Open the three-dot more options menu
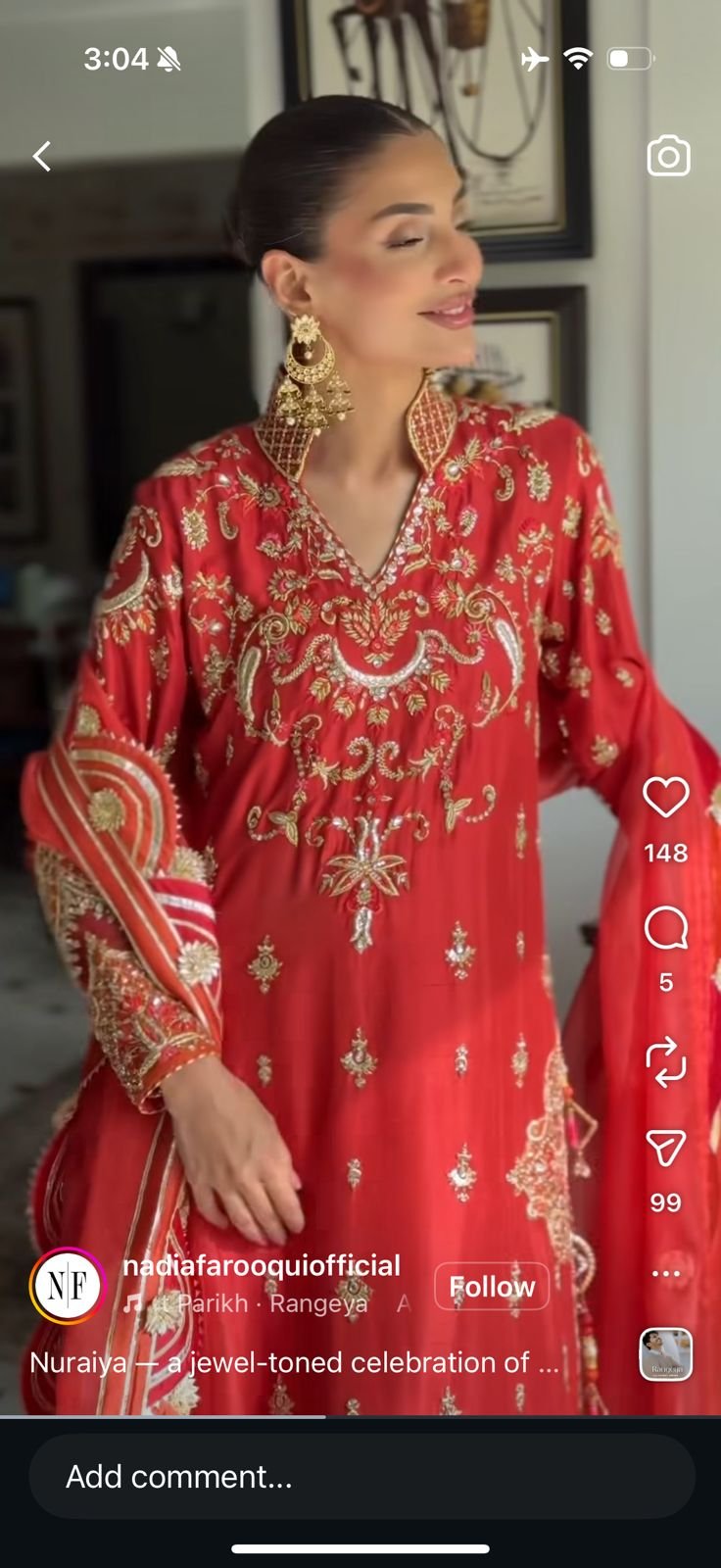 click(665, 1274)
